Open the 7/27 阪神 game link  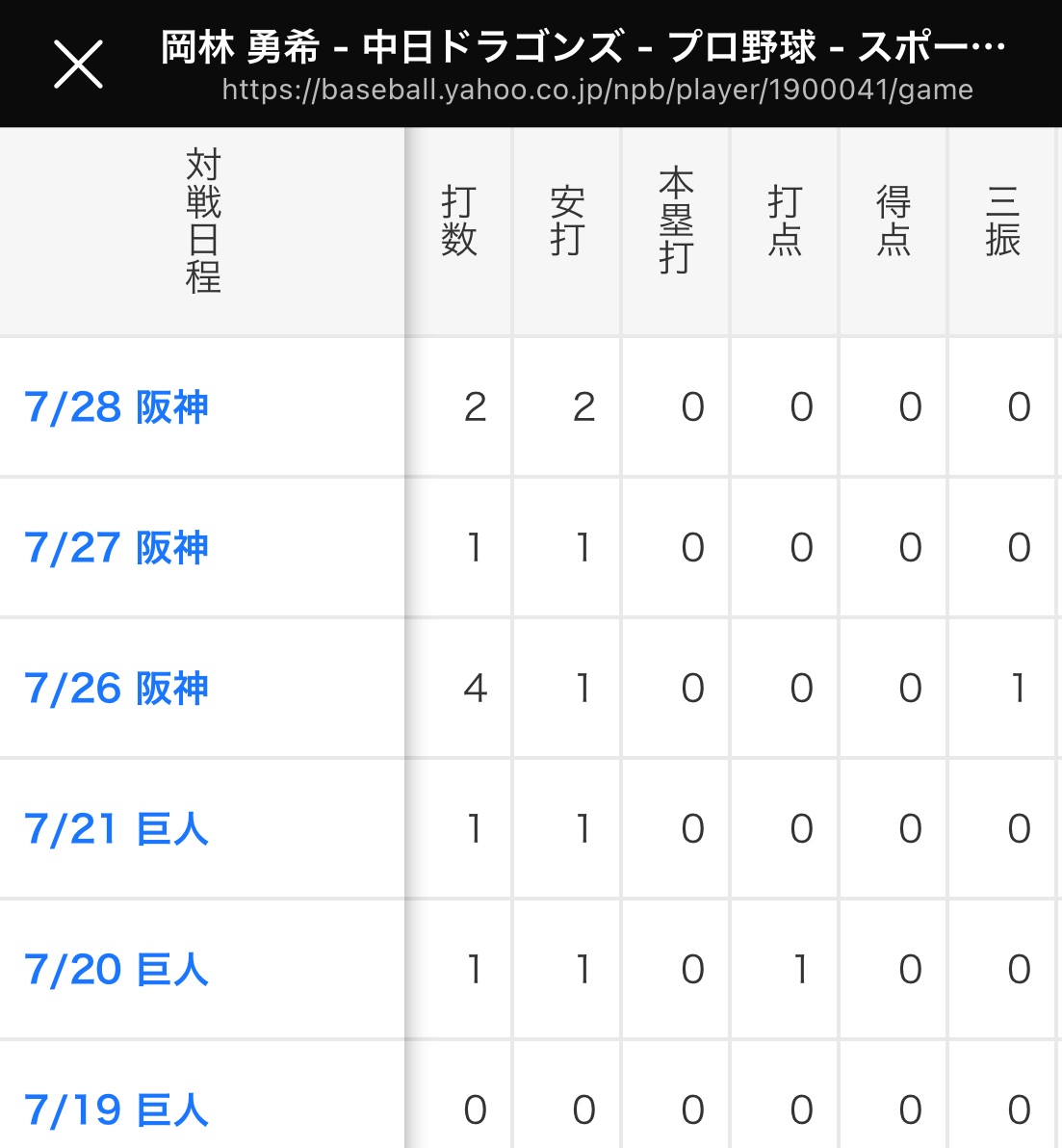click(117, 548)
